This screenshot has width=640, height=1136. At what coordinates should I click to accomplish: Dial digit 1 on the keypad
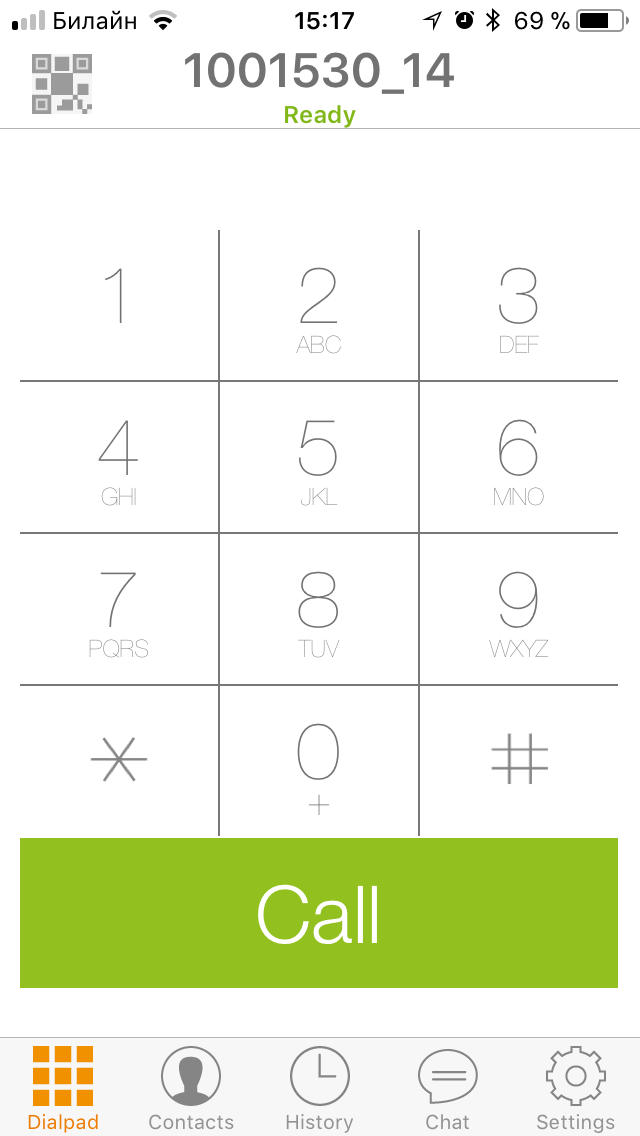point(119,305)
